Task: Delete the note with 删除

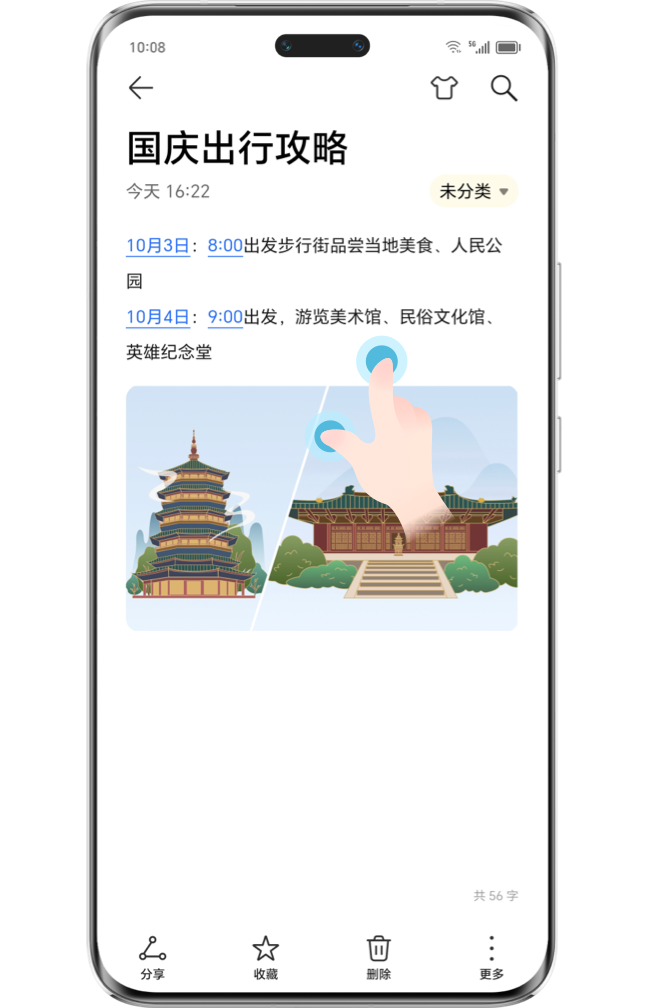Action: (x=378, y=957)
